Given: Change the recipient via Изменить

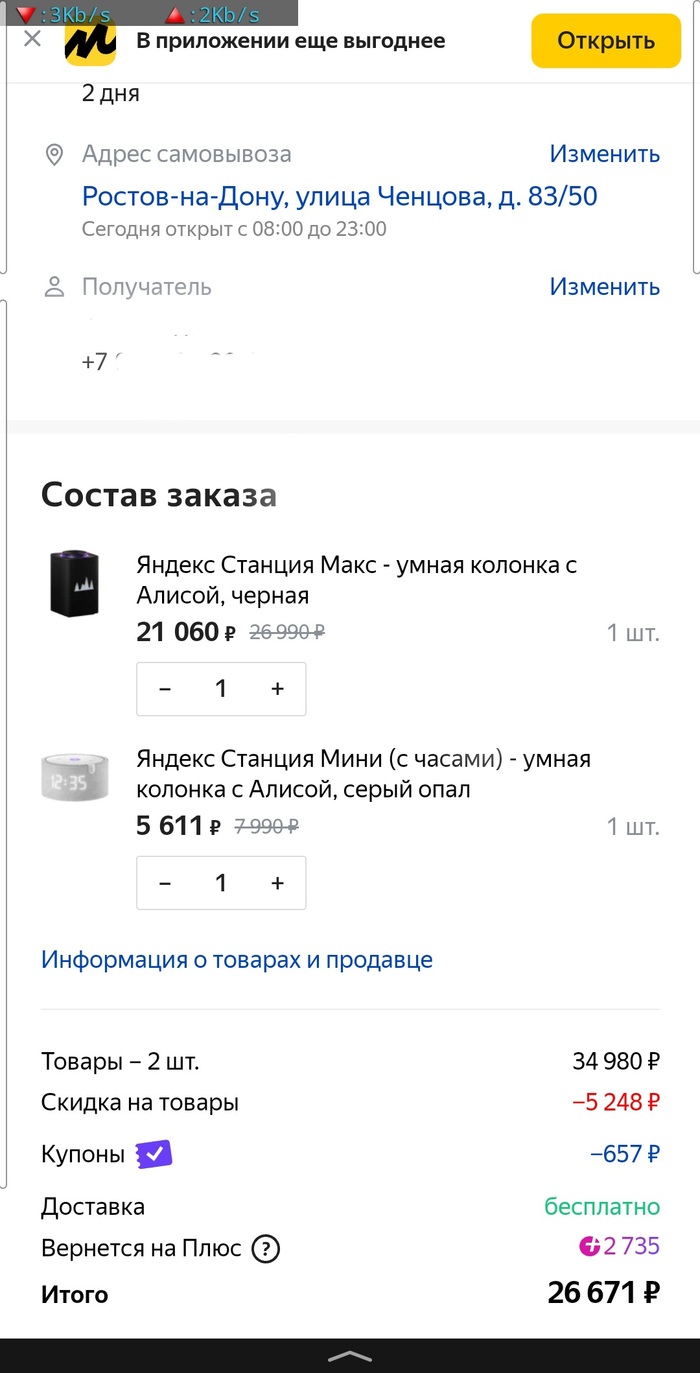Looking at the screenshot, I should pos(604,287).
